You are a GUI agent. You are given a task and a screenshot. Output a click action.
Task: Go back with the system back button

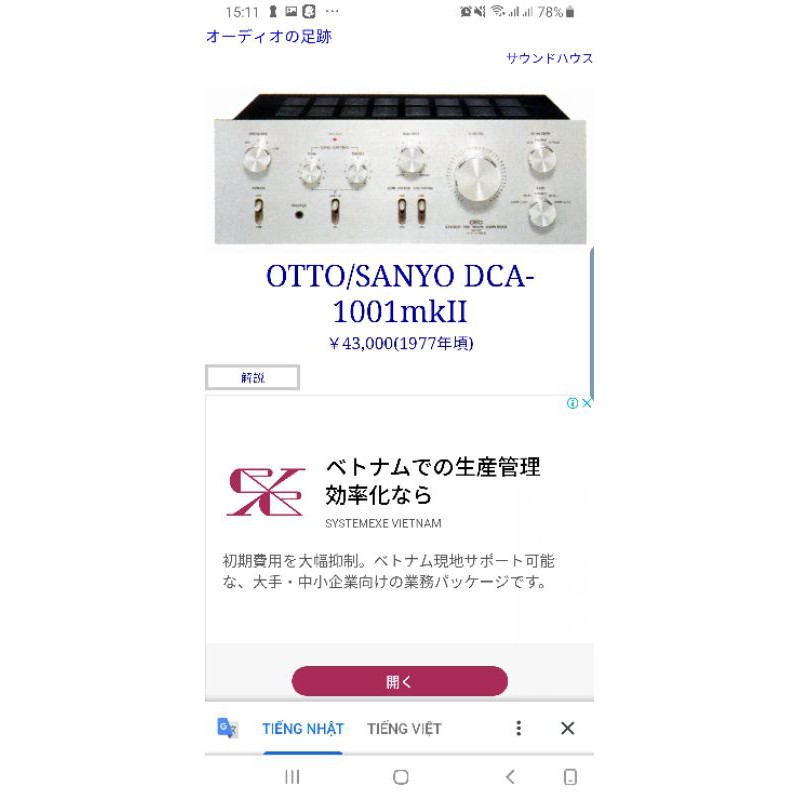point(510,777)
